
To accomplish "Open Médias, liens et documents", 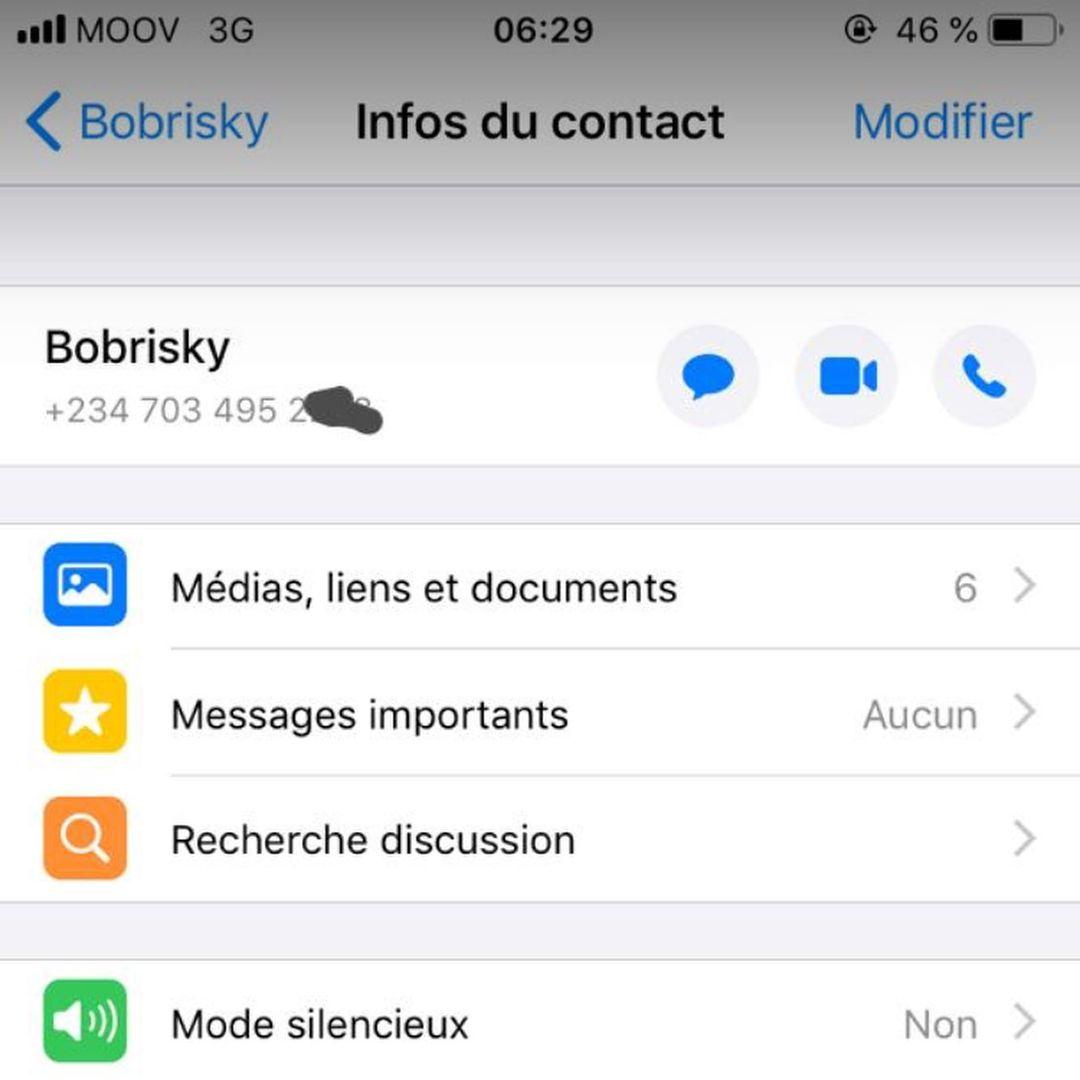I will 540,587.
